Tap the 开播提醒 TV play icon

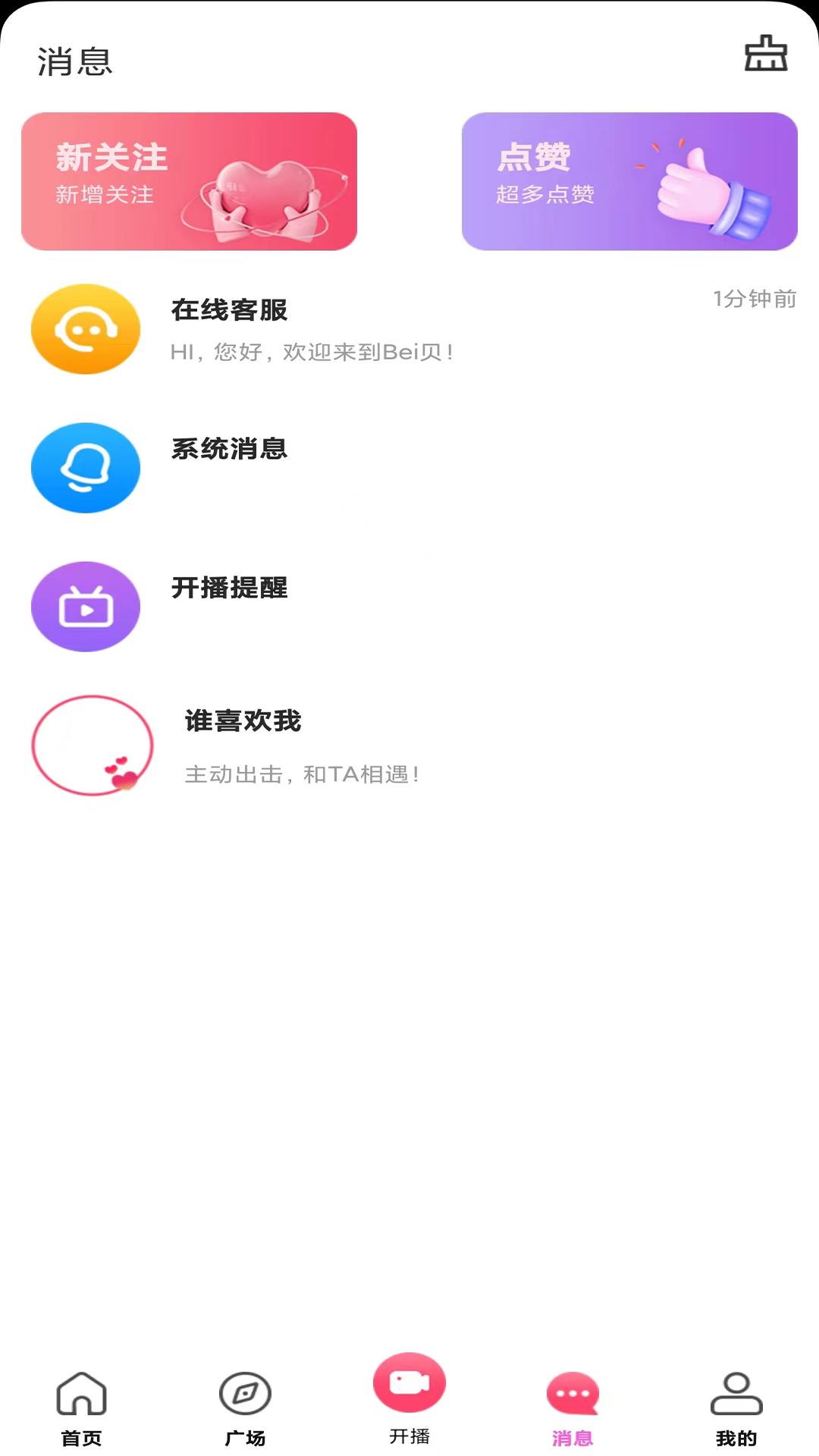click(x=86, y=607)
